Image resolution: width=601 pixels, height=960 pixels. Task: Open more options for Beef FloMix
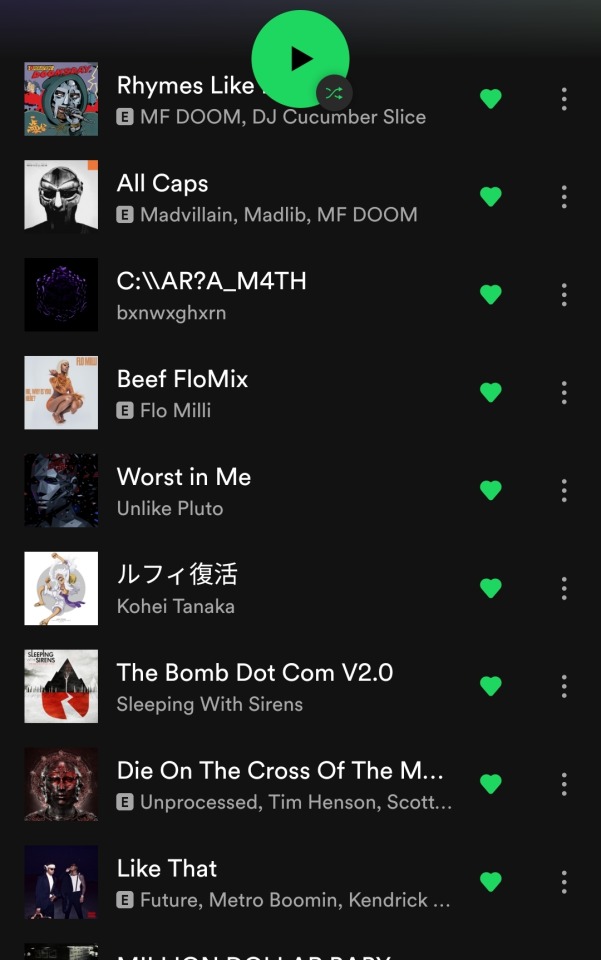coord(564,393)
